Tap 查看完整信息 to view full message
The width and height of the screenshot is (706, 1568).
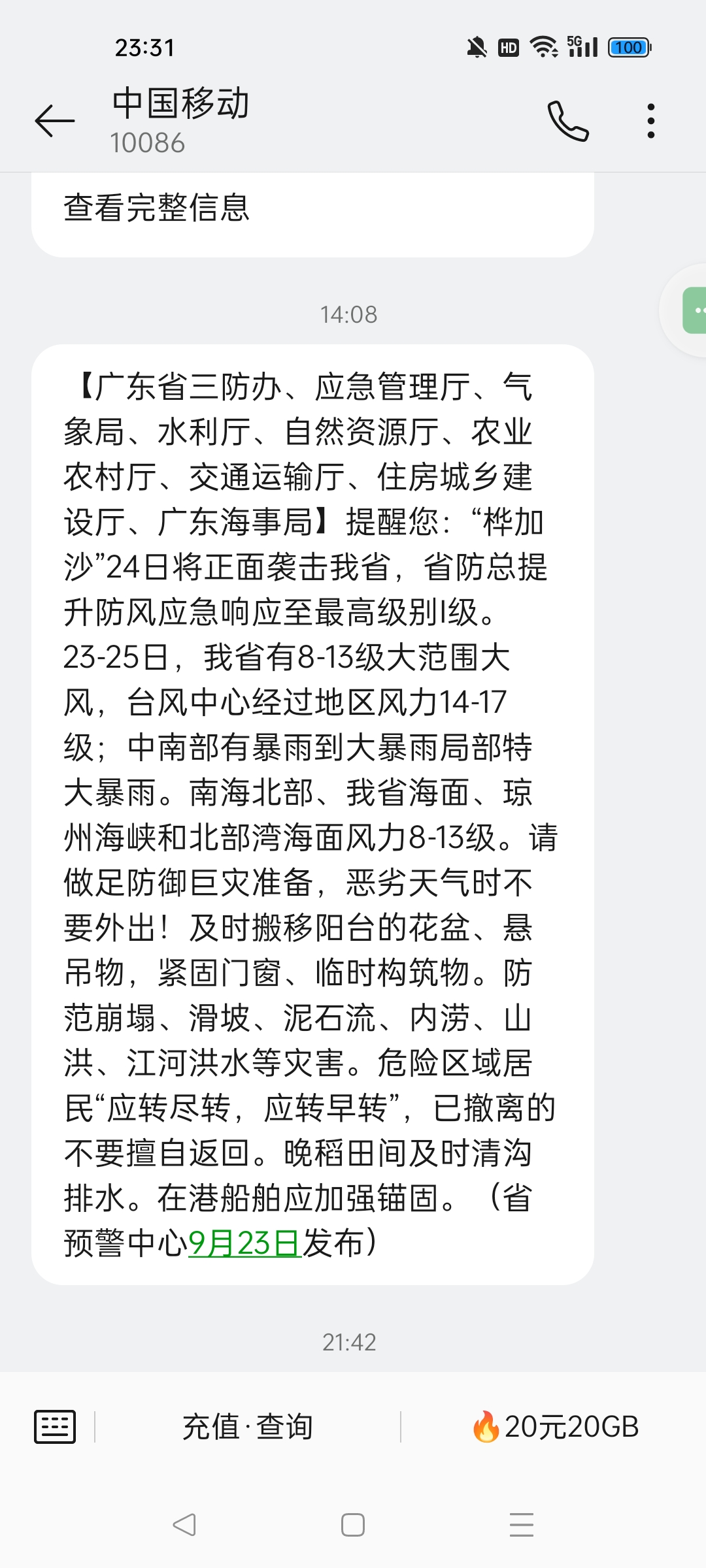pyautogui.click(x=157, y=208)
